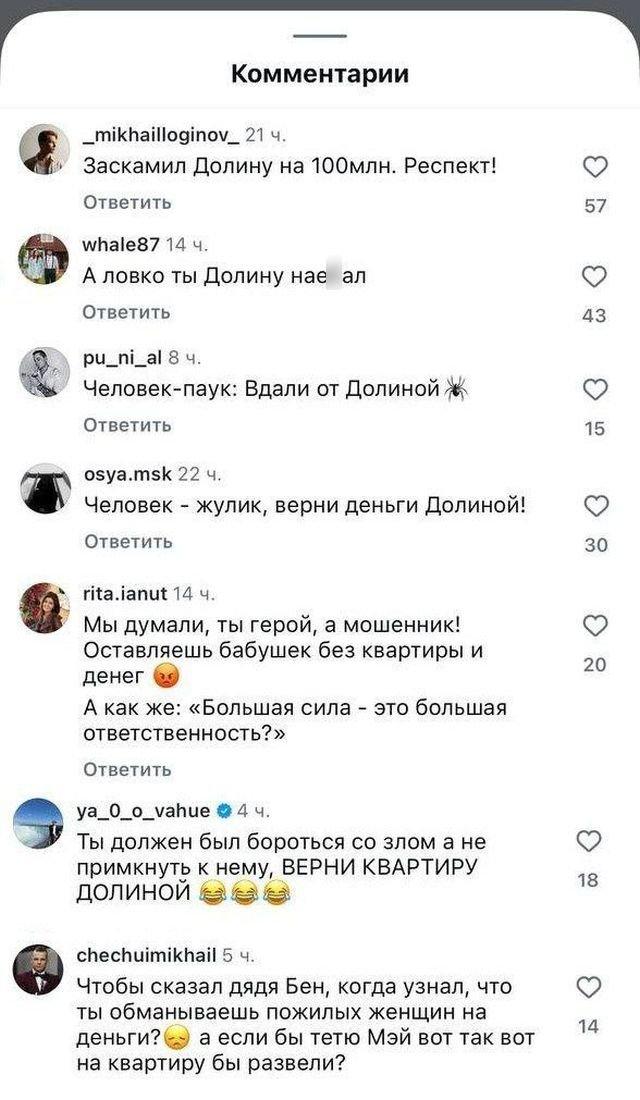Reply to whale87's comment
640x1100 pixels.
[127, 313]
